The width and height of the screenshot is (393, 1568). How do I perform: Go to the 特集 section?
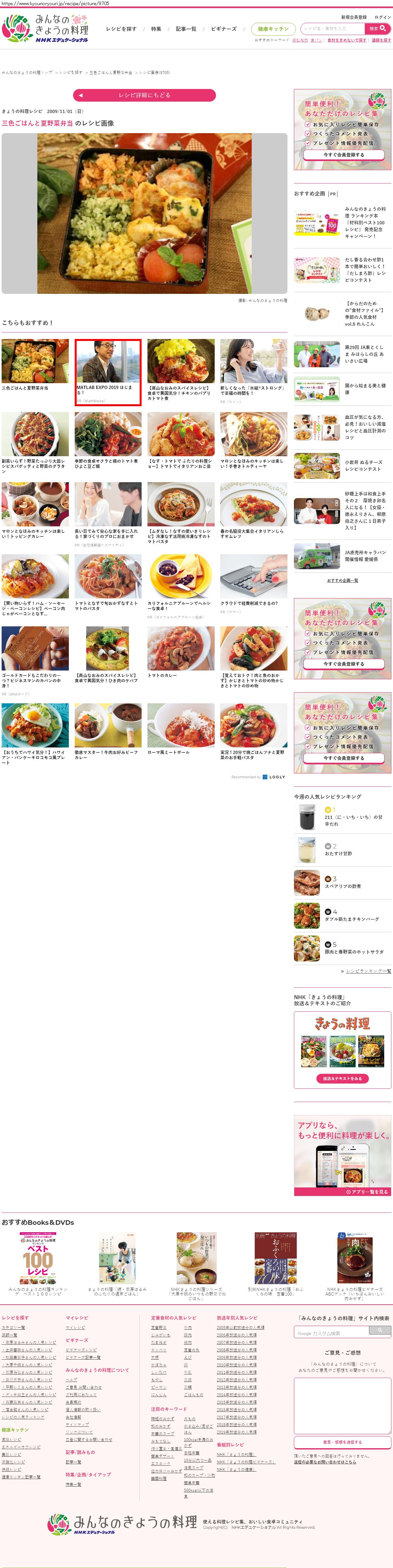156,29
